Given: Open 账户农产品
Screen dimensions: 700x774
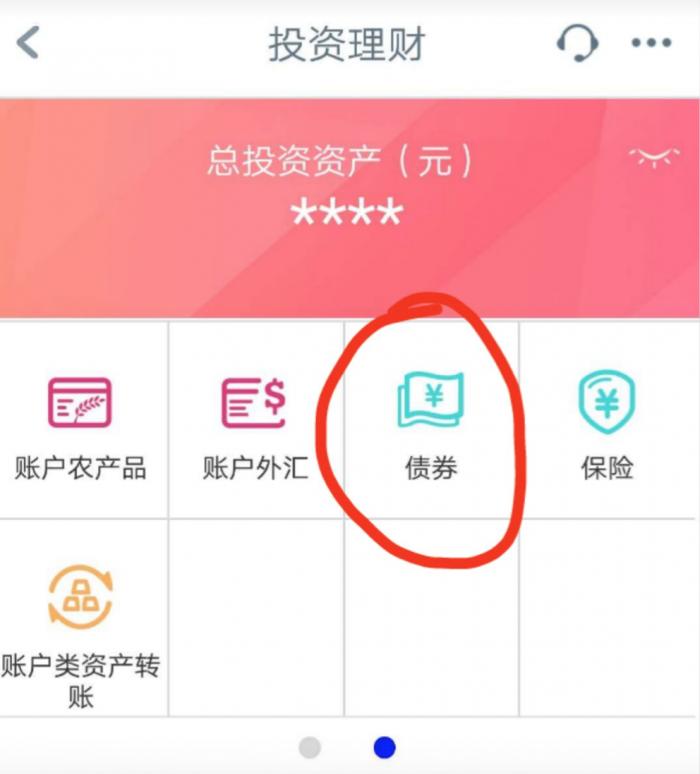Looking at the screenshot, I should coord(80,422).
